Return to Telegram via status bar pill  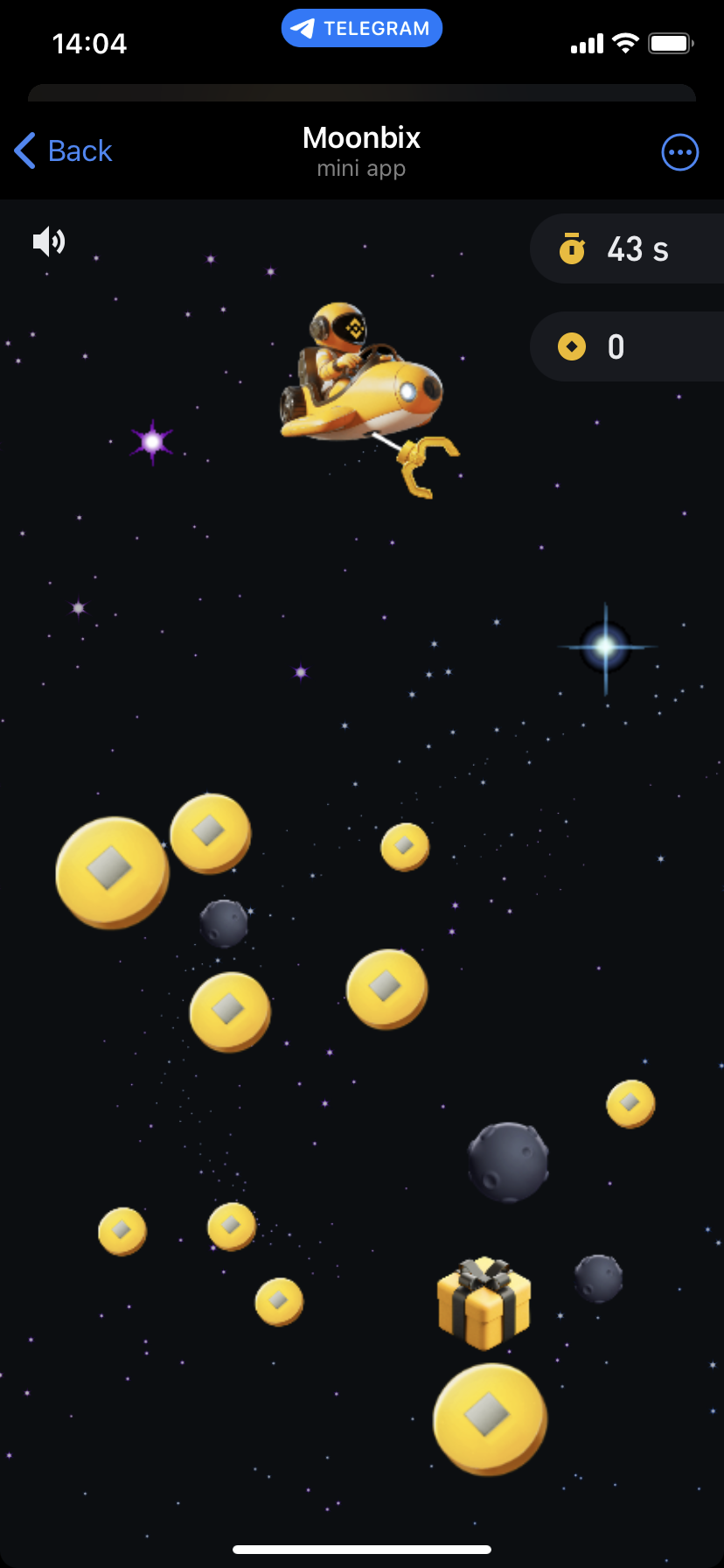click(361, 28)
